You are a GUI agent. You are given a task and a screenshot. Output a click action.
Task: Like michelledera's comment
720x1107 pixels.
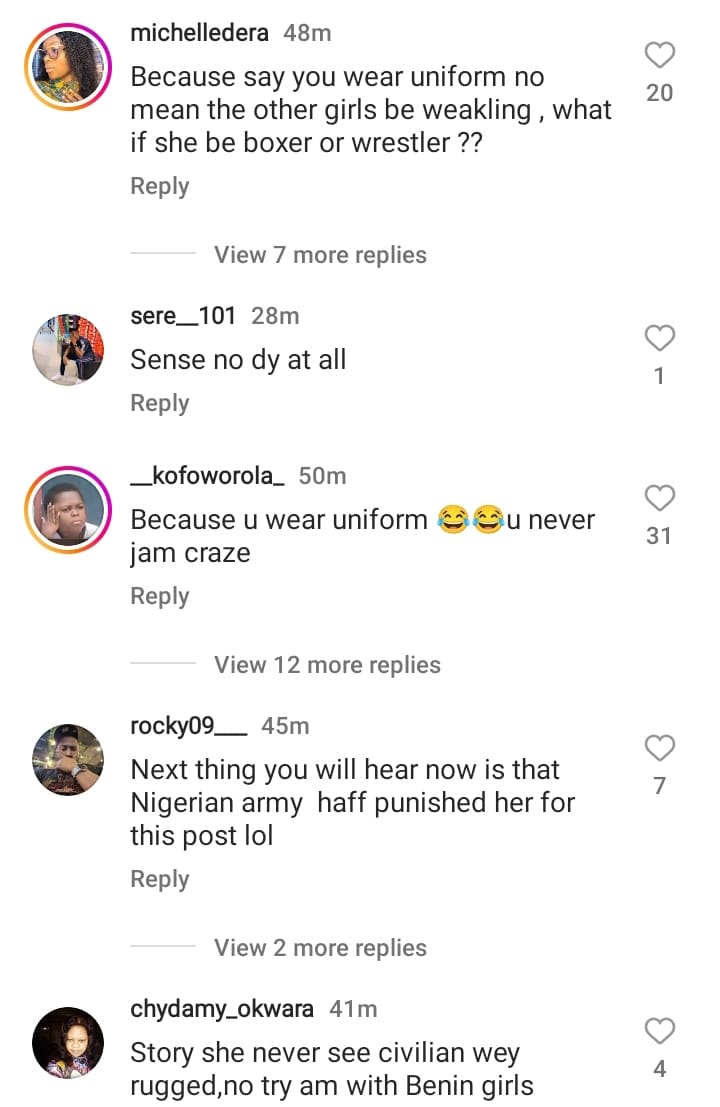click(x=660, y=56)
